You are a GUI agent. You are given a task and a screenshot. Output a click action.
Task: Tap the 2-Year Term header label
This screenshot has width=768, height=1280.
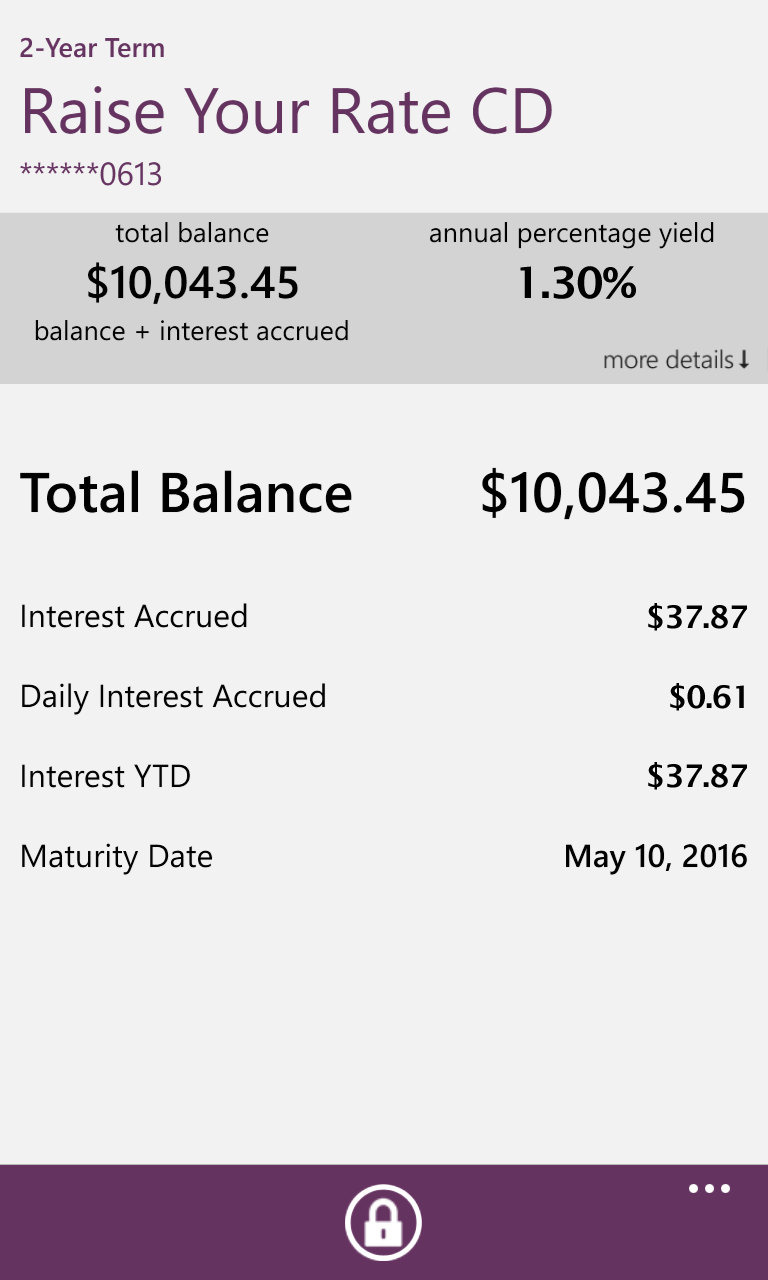[x=91, y=47]
